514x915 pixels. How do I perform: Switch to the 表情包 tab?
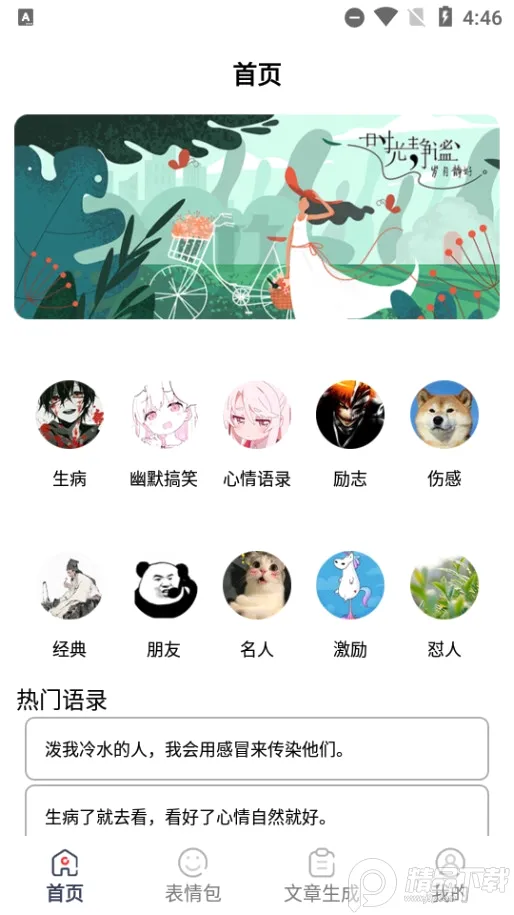193,875
